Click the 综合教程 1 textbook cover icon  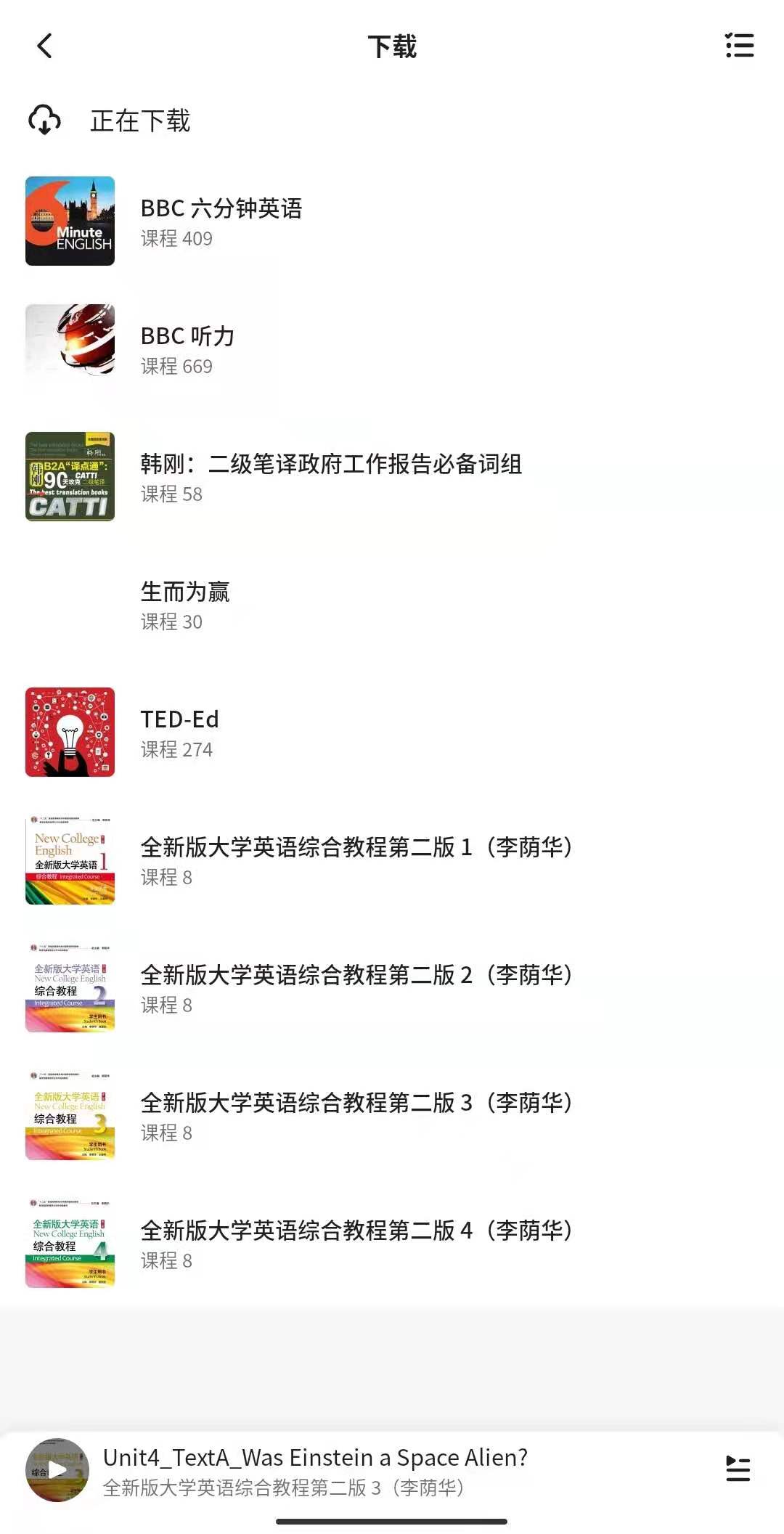pyautogui.click(x=70, y=860)
